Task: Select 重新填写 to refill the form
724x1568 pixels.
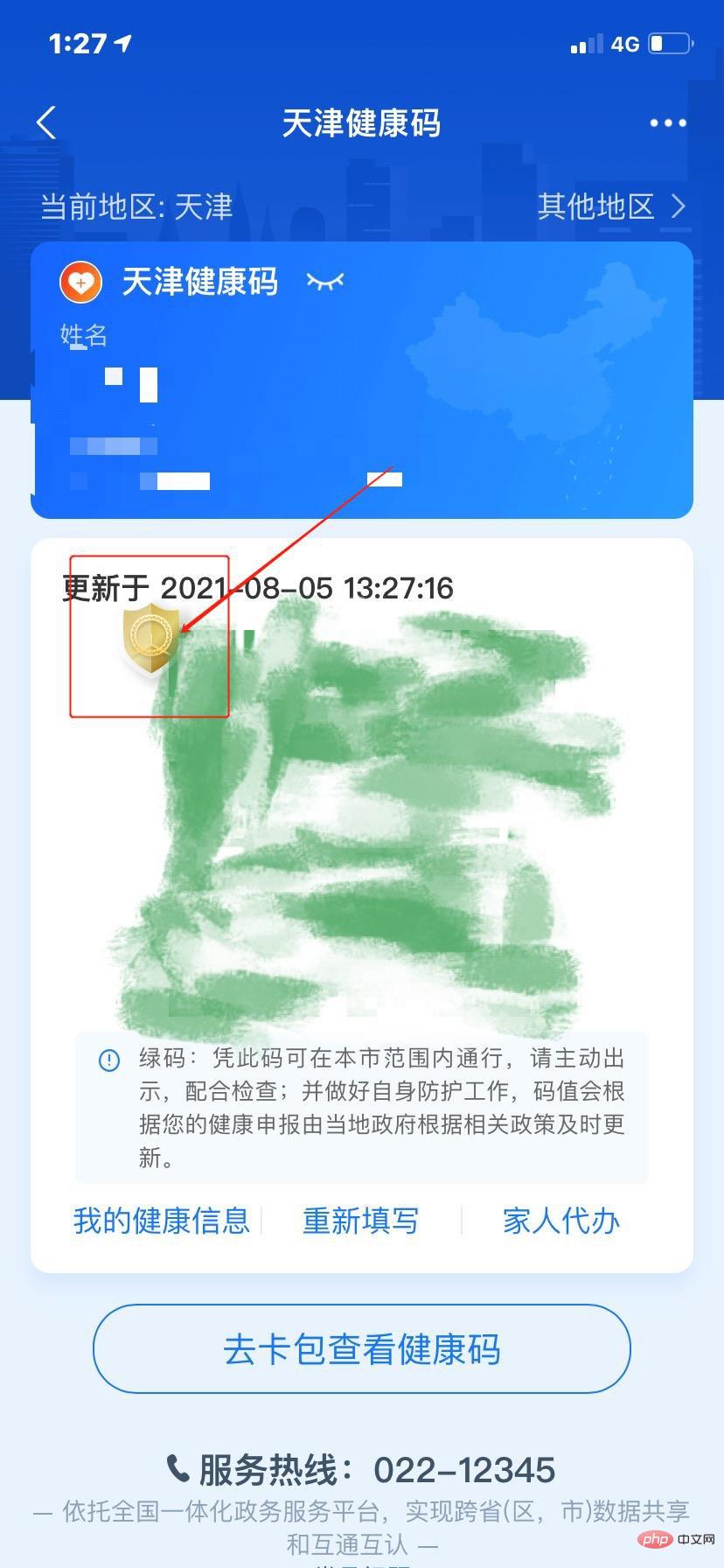Action: (x=360, y=1221)
